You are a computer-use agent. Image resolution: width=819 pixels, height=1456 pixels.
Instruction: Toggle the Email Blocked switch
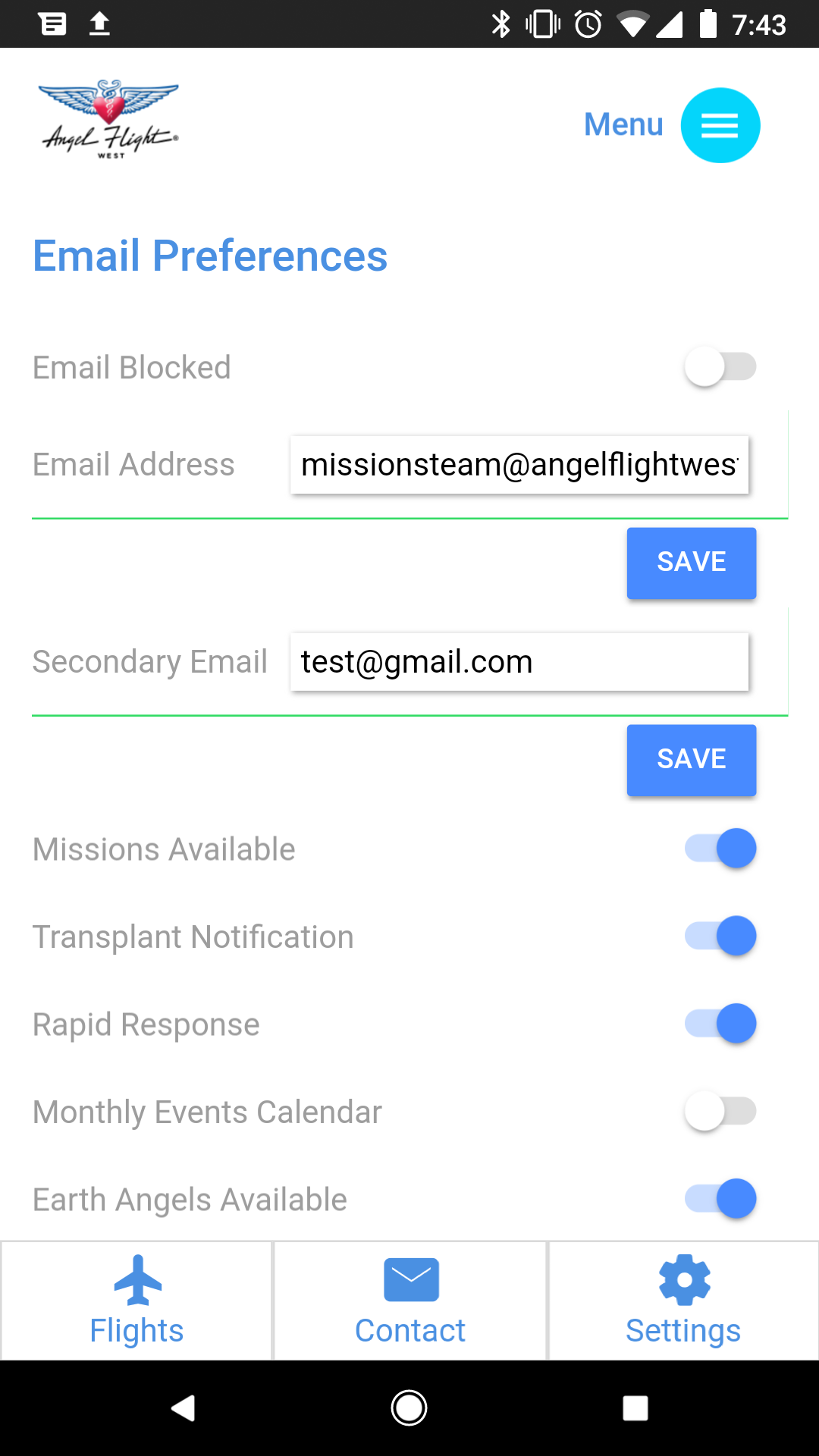pos(720,367)
